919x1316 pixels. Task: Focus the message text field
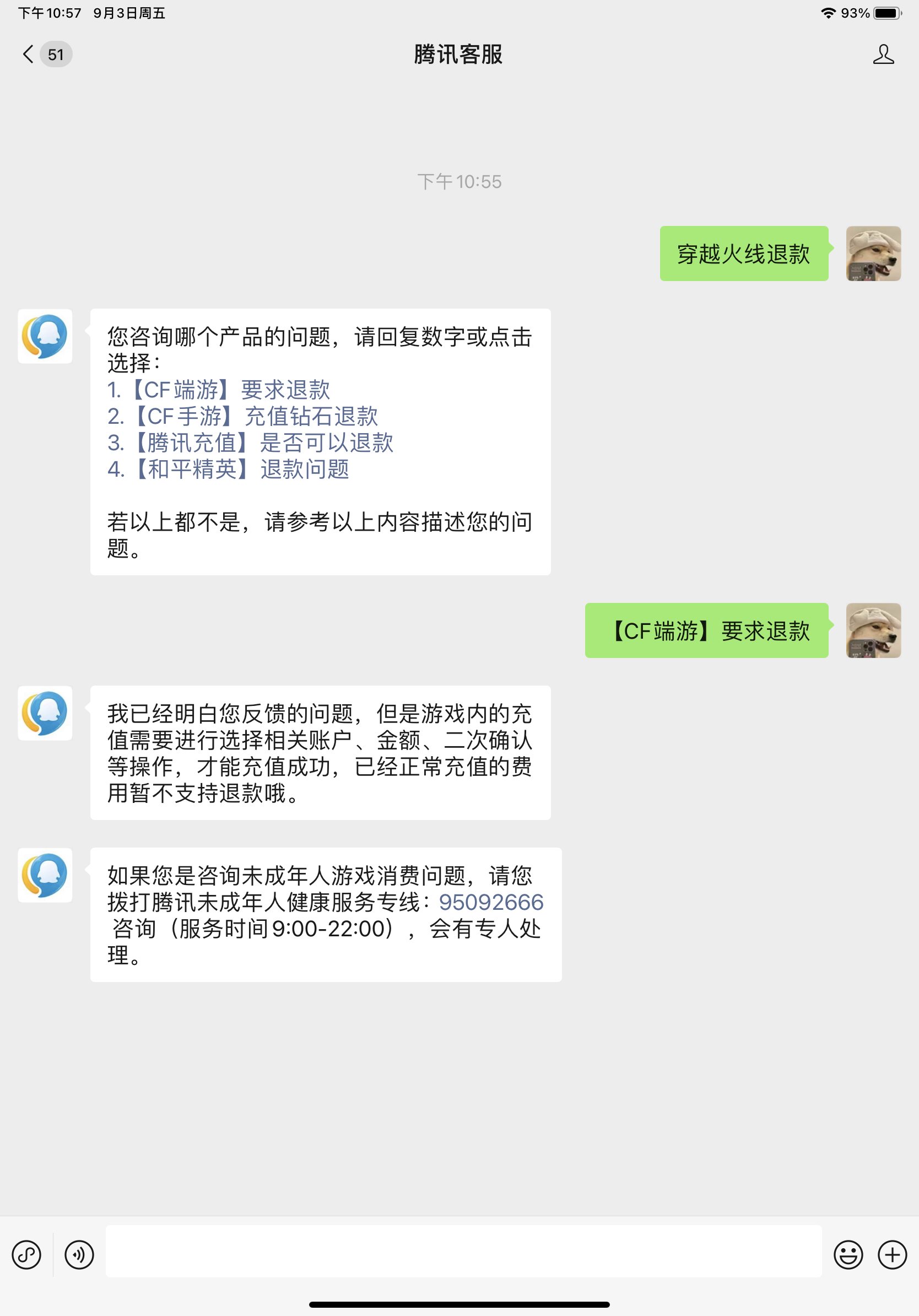click(463, 1251)
